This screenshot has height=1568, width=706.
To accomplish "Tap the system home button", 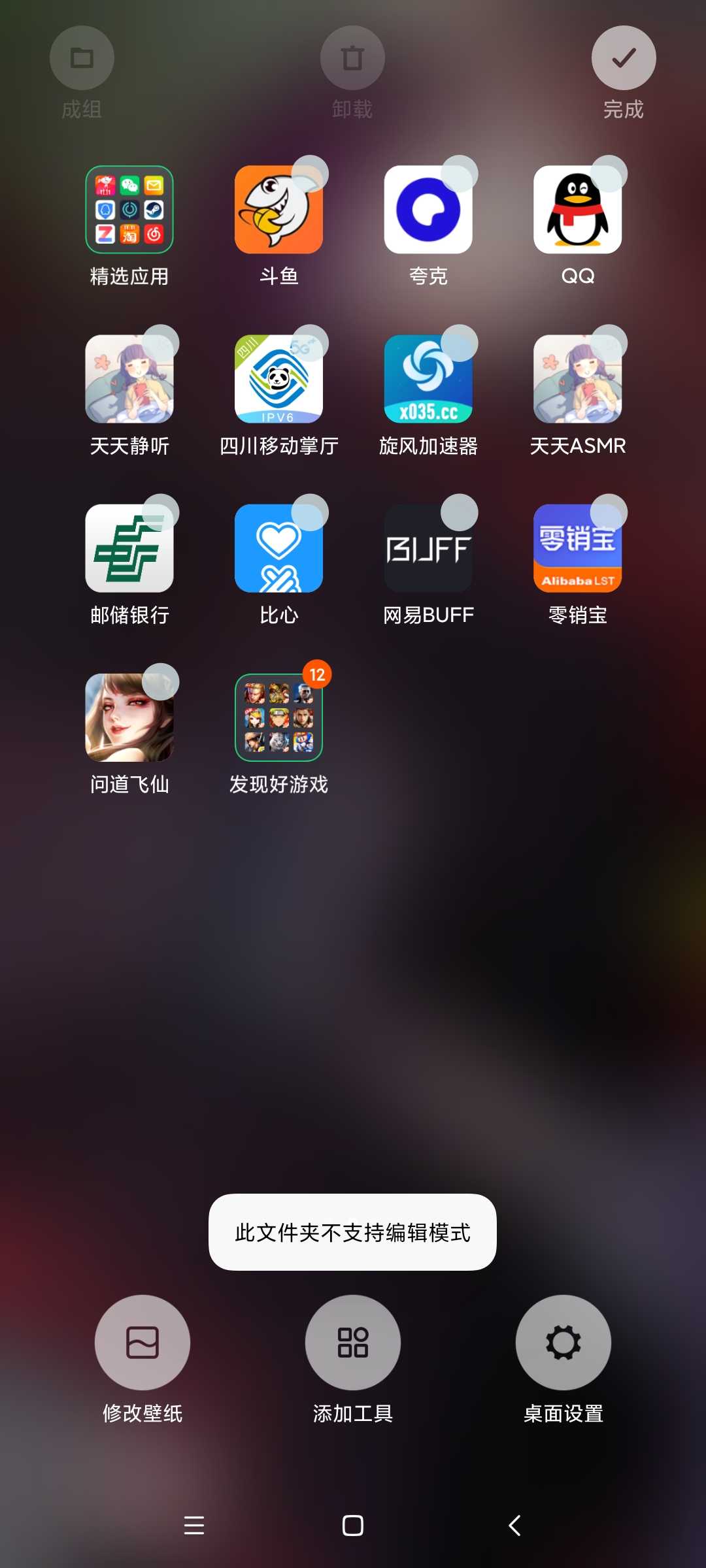I will (353, 1526).
